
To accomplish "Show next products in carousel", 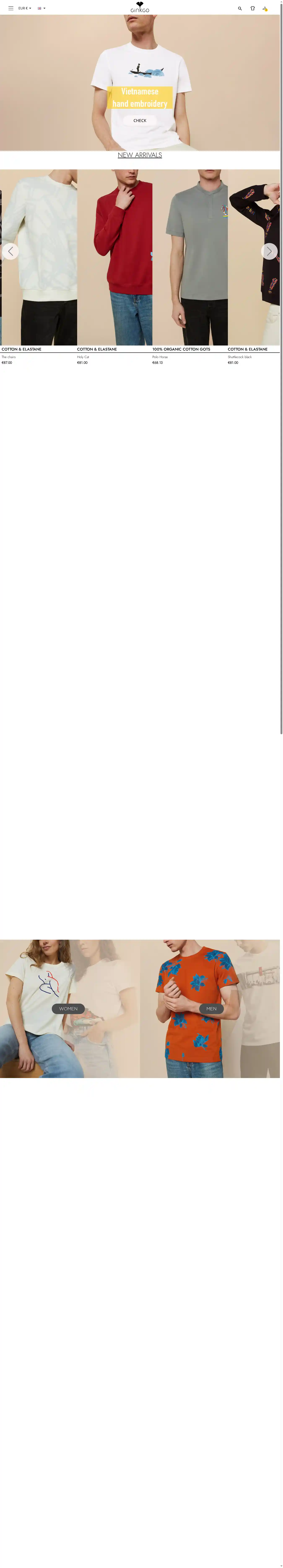I will (x=269, y=251).
